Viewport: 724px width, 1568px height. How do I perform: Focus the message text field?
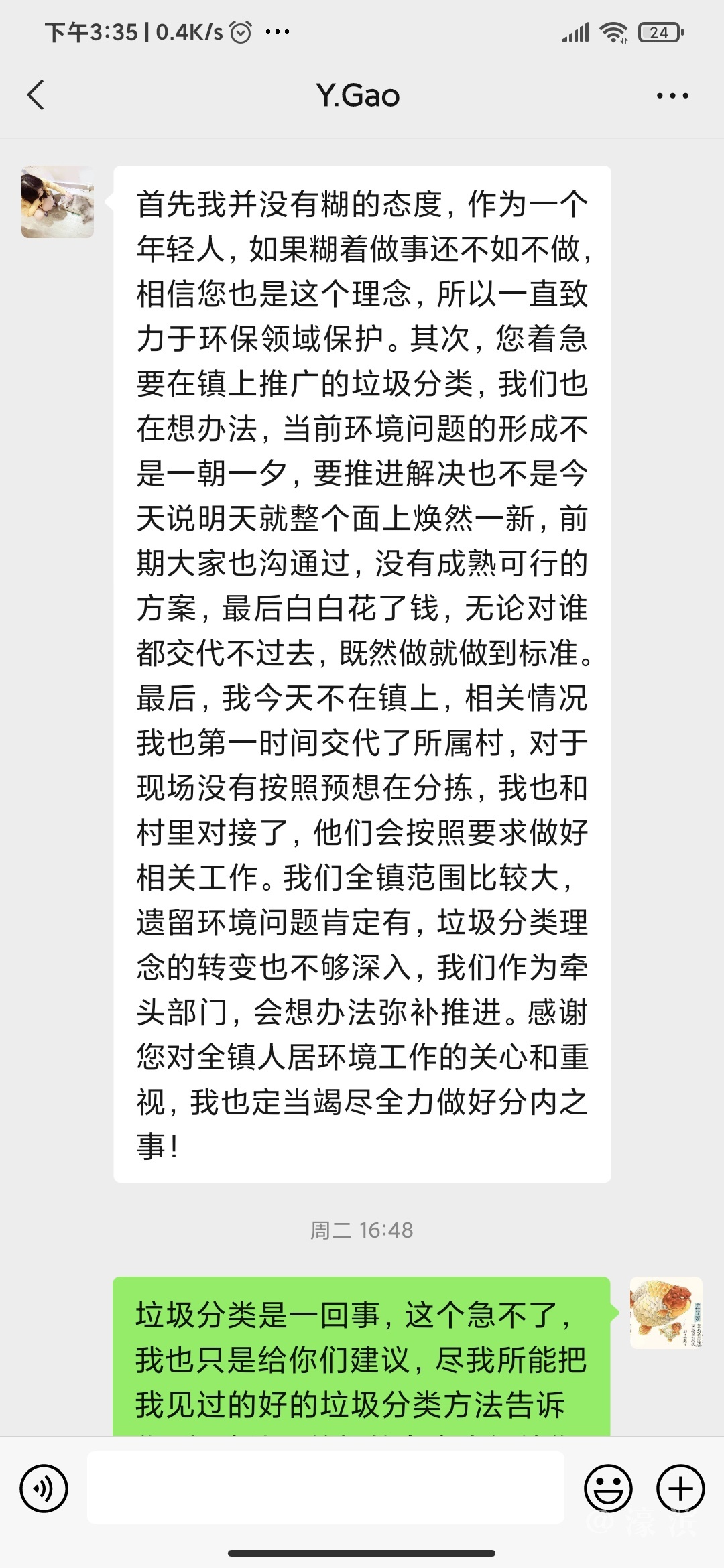pyautogui.click(x=326, y=1488)
